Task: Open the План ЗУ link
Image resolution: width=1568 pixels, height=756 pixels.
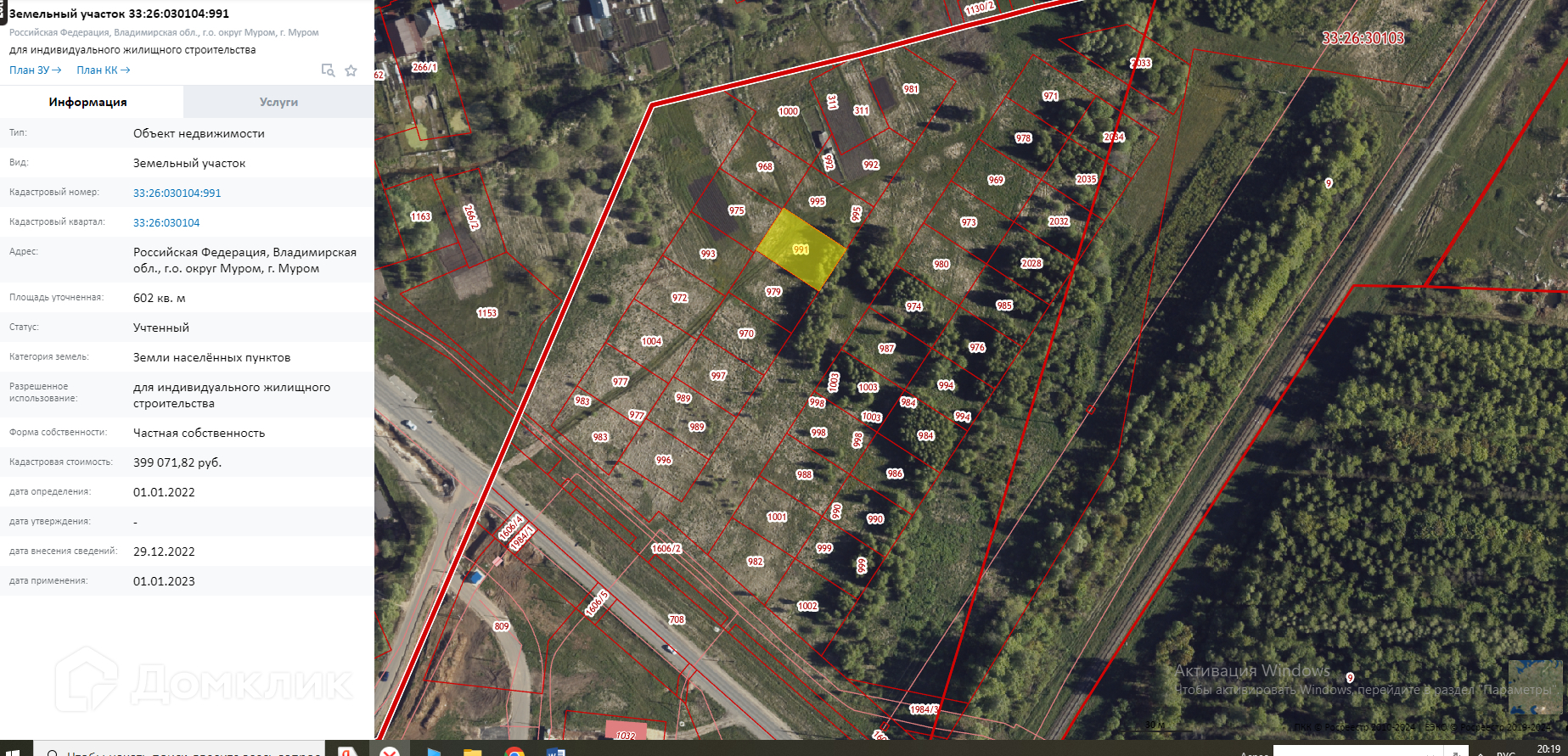Action: pyautogui.click(x=35, y=70)
